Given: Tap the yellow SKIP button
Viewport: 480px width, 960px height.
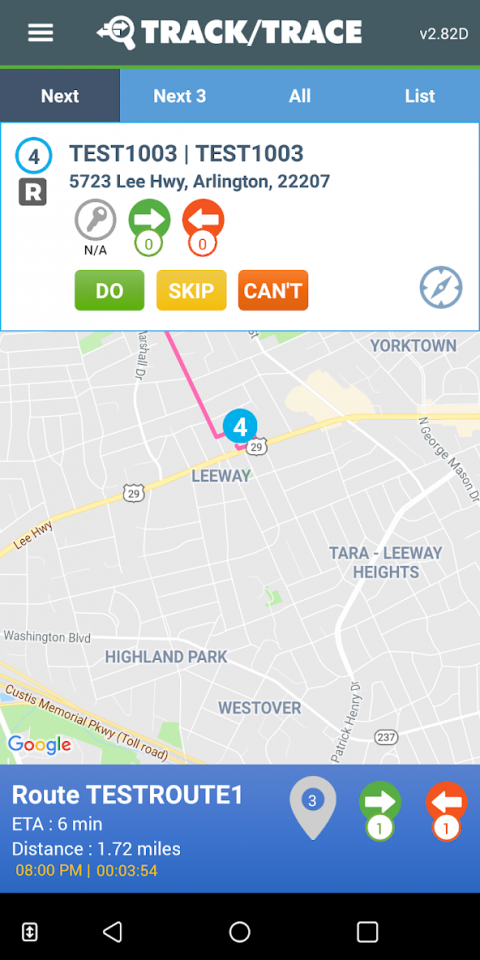Looking at the screenshot, I should tap(191, 291).
